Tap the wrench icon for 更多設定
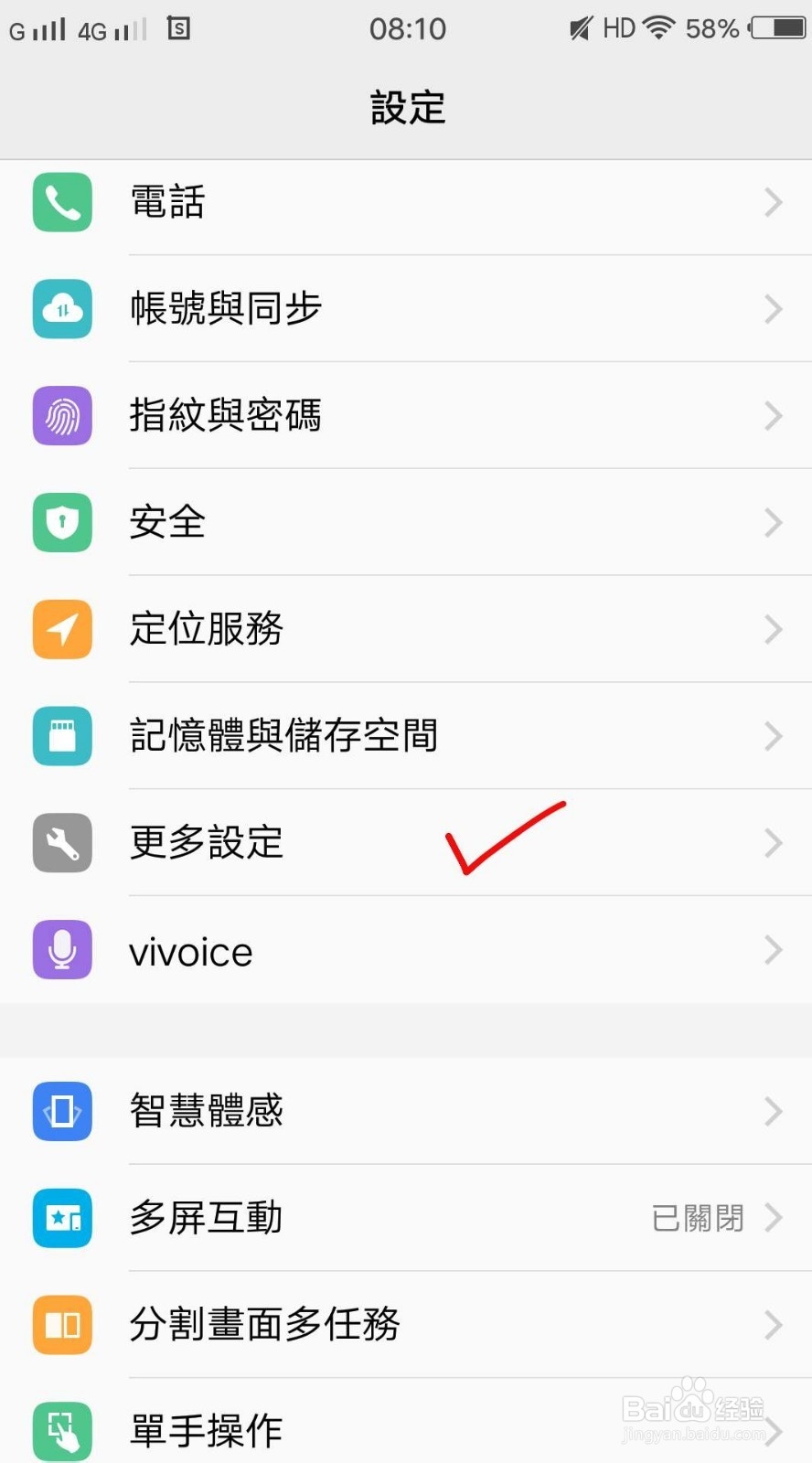Image resolution: width=812 pixels, height=1463 pixels. click(61, 843)
